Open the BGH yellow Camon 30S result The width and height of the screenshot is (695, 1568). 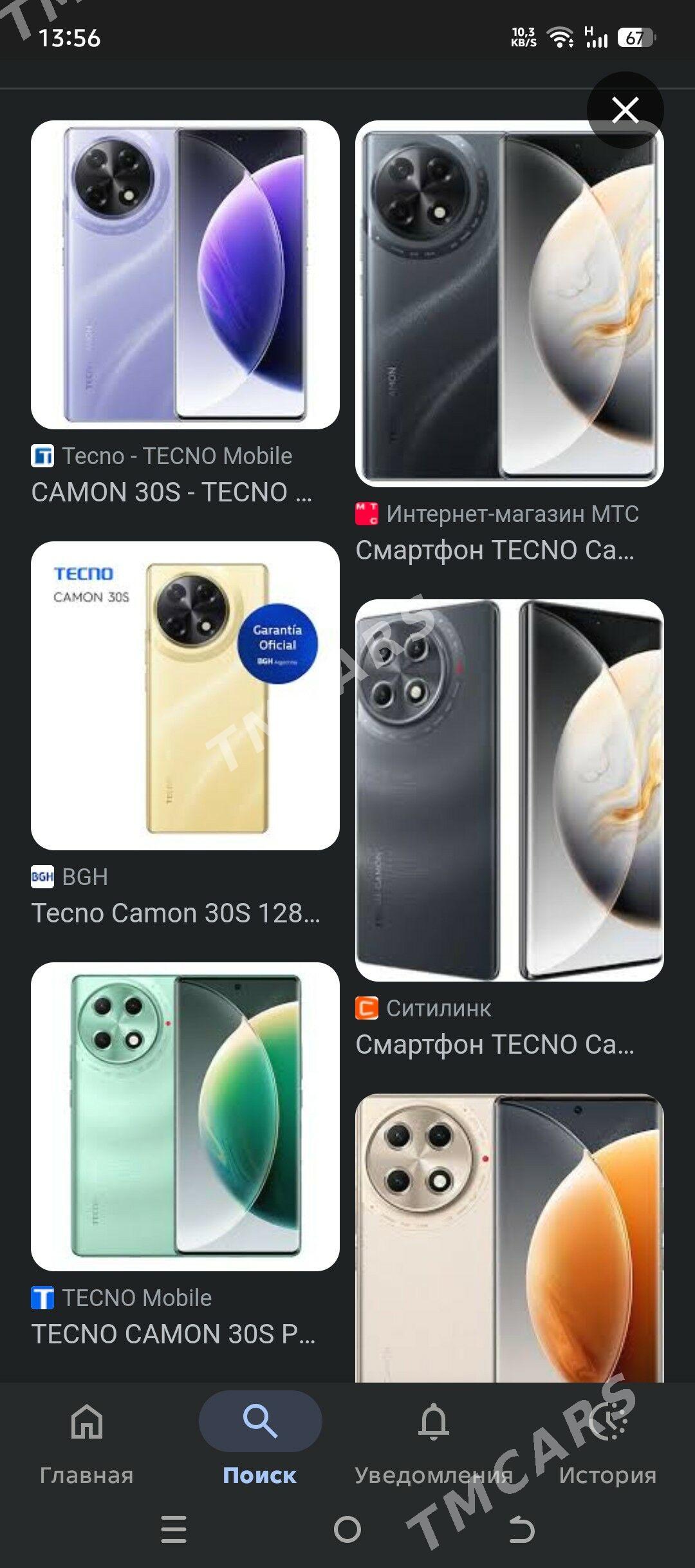coord(185,695)
